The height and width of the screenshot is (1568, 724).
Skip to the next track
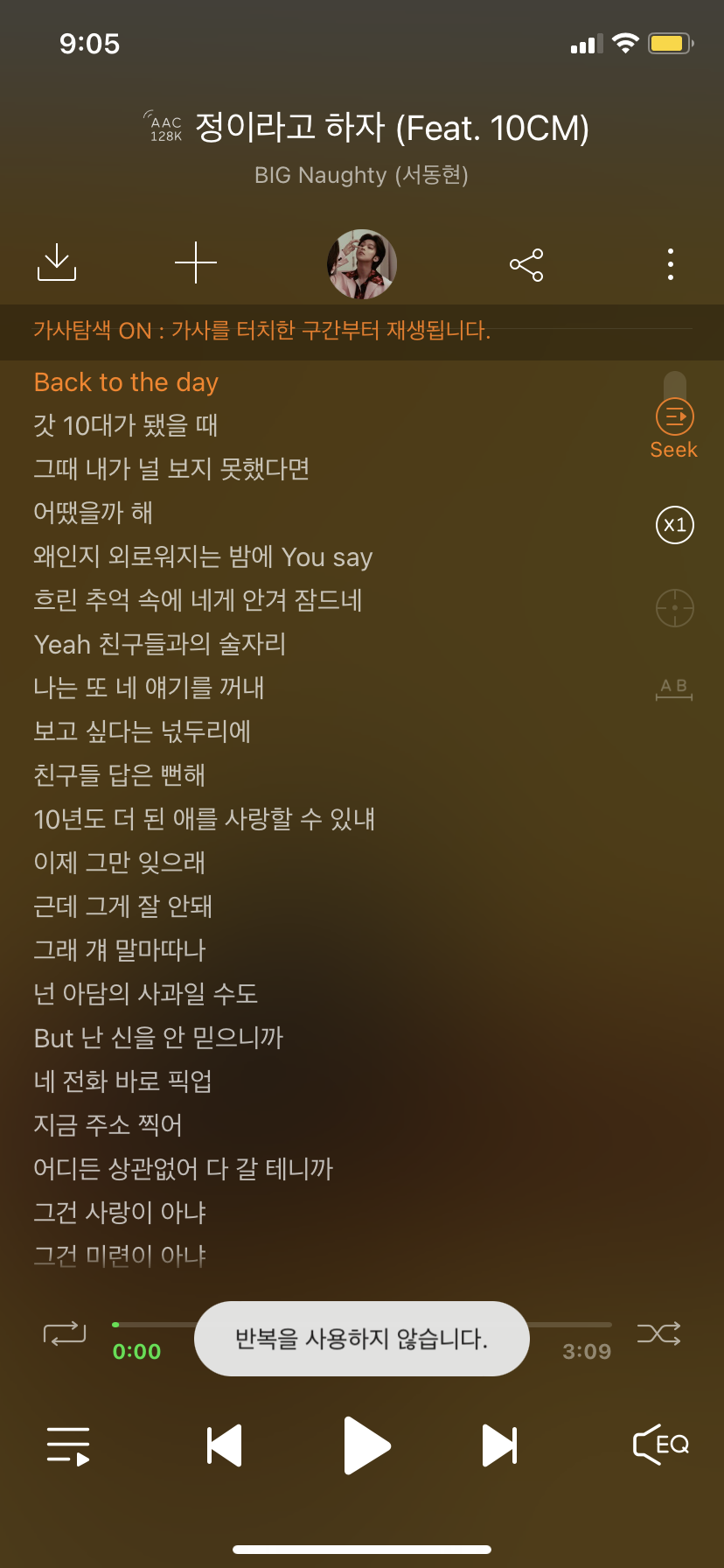click(x=499, y=1445)
